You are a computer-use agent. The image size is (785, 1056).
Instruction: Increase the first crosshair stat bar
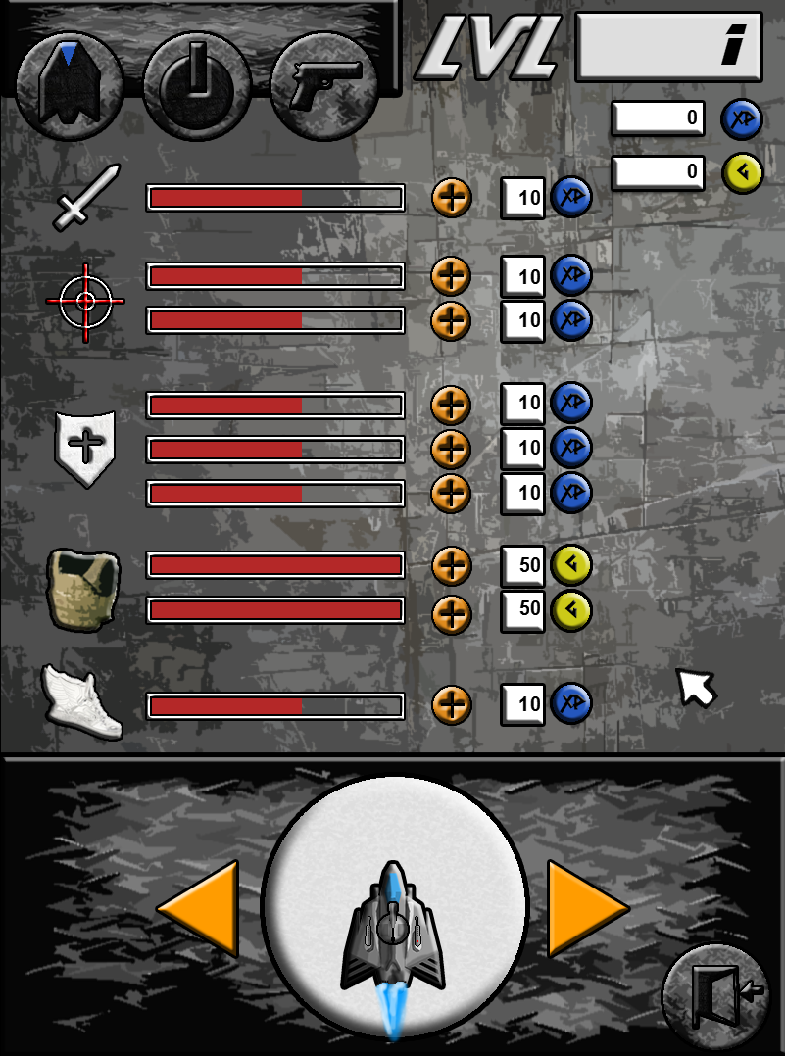coord(451,275)
